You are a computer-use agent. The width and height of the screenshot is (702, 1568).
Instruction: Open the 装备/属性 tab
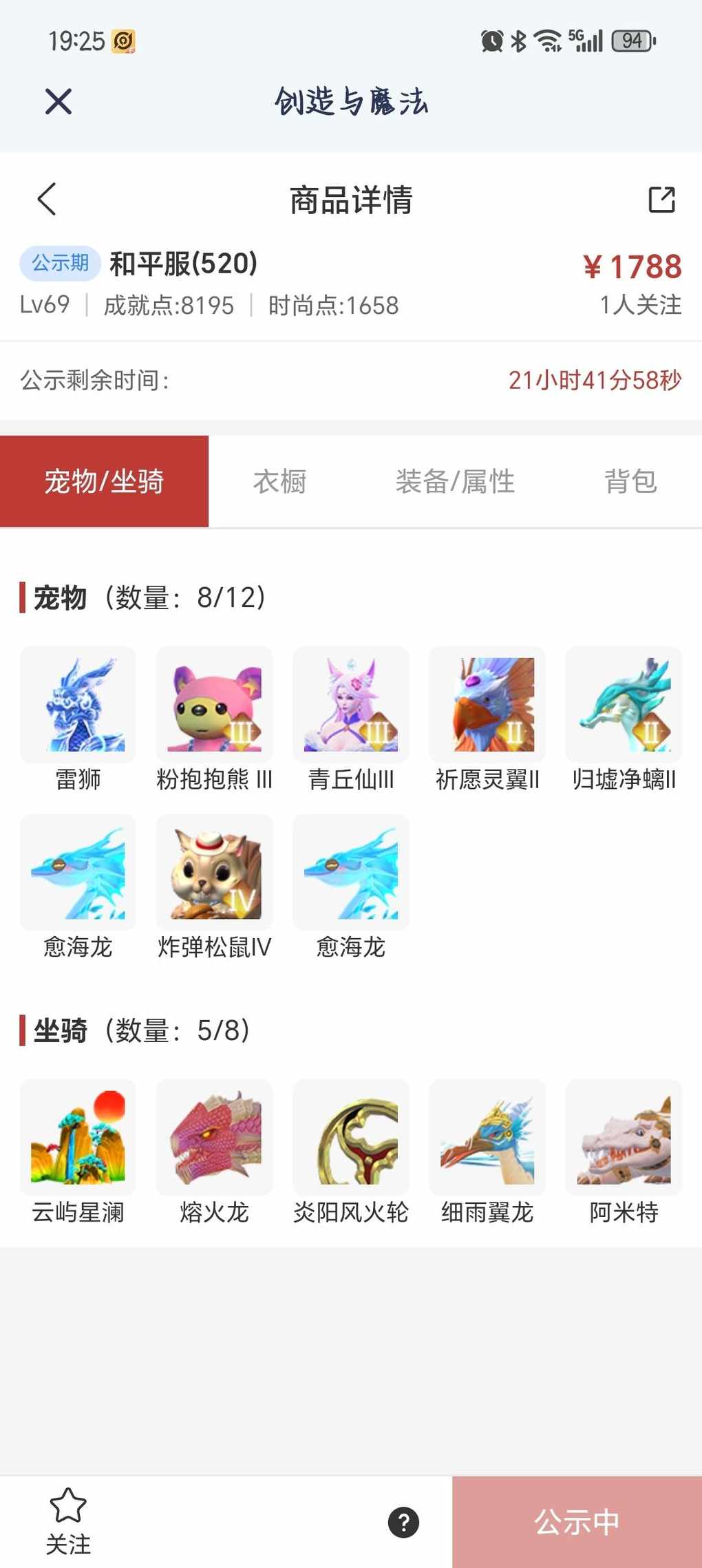(455, 481)
